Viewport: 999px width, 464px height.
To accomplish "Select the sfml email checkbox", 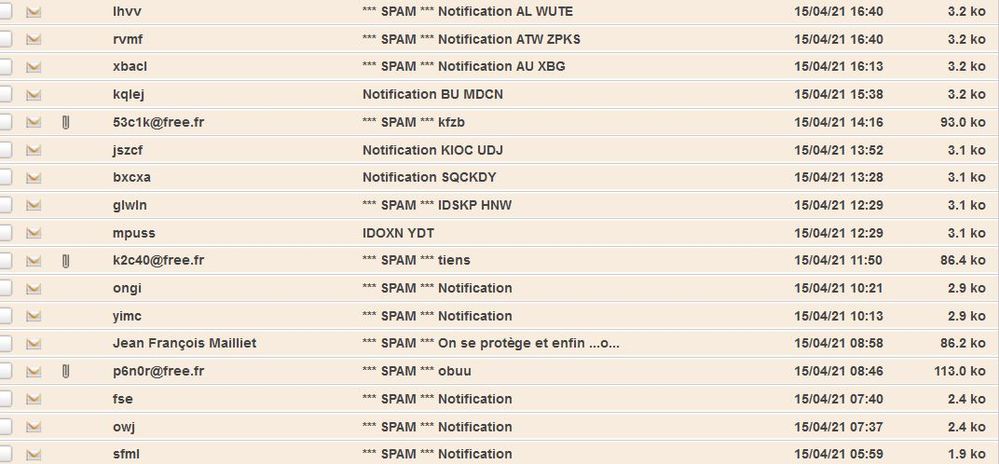I will click(4, 454).
